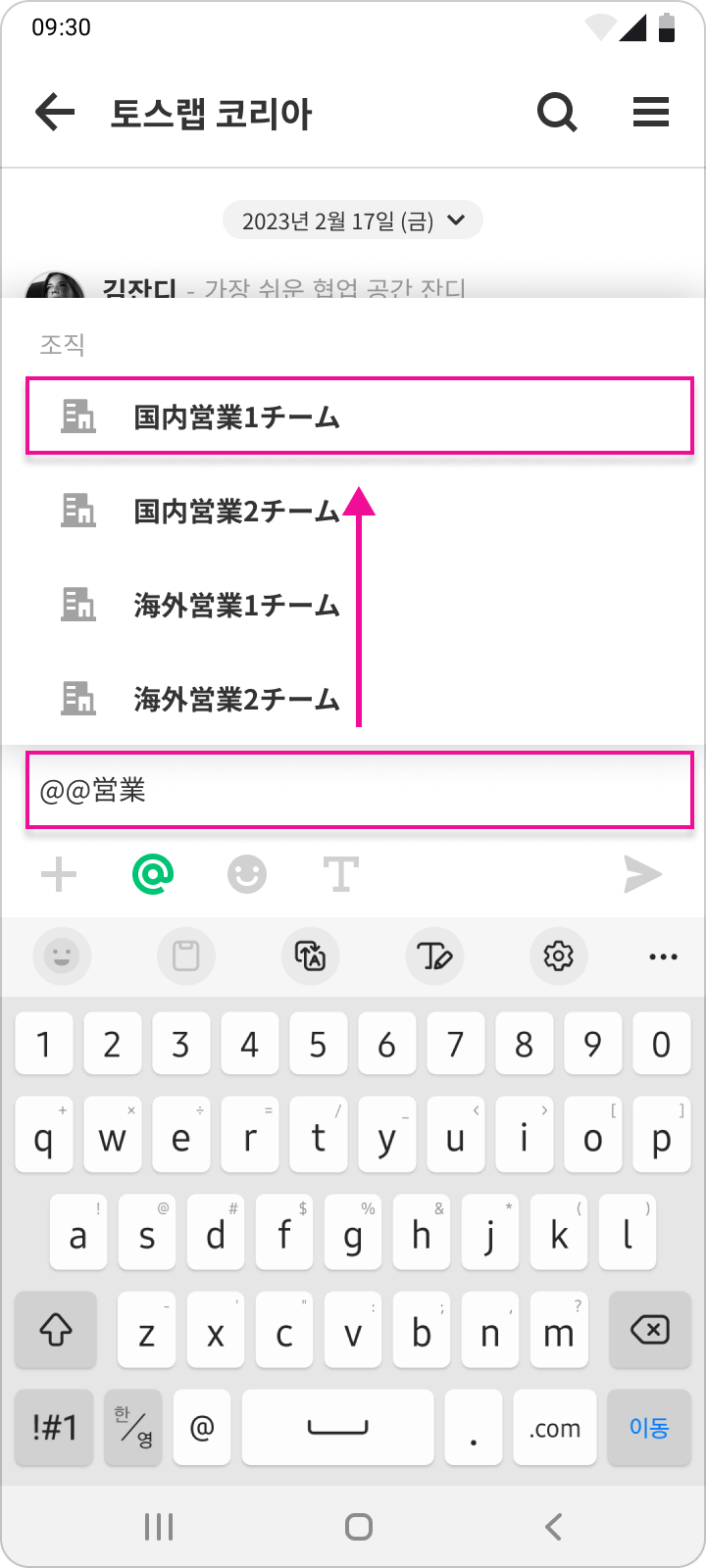Open the emoji picker in the message toolbar
706x1568 pixels.
pos(247,874)
